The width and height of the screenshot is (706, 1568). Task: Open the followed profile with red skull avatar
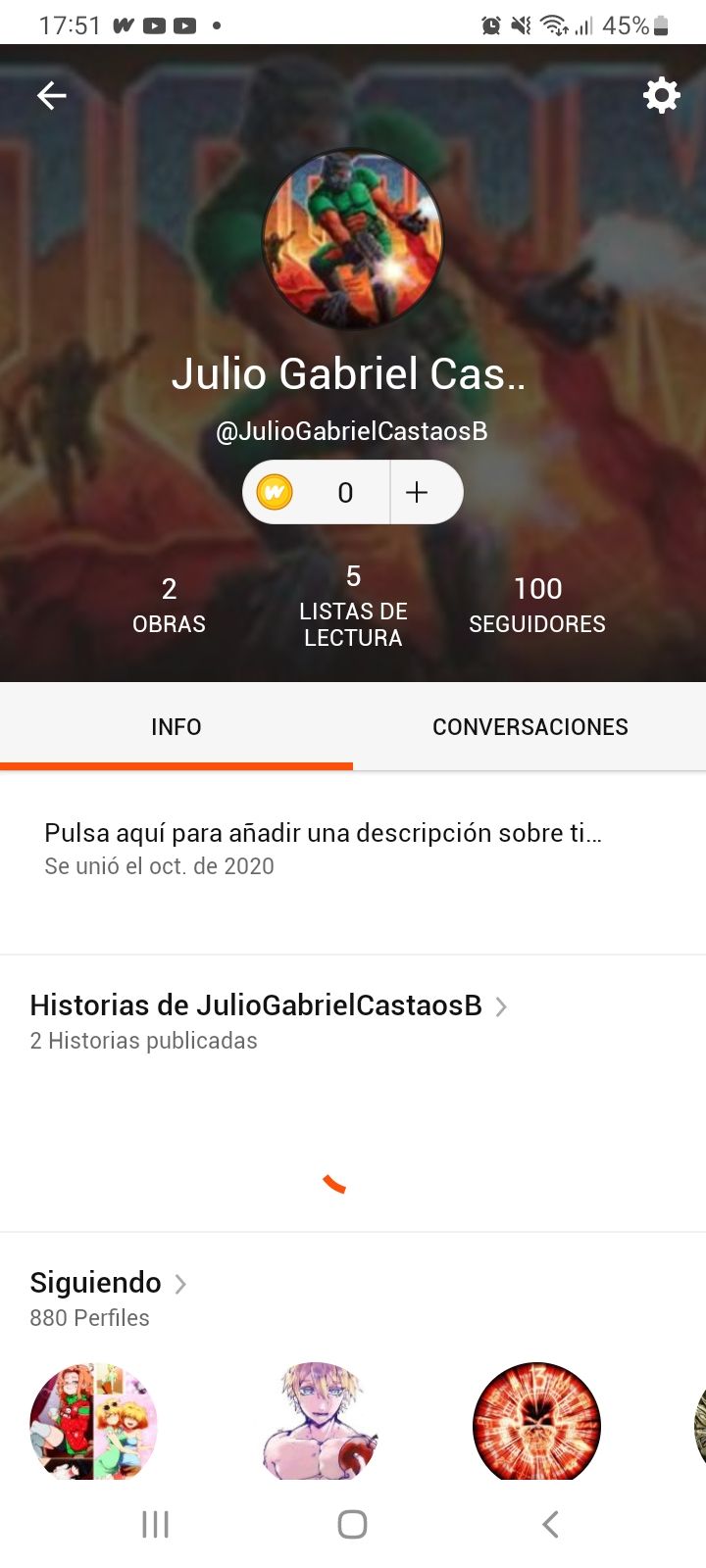point(536,1421)
